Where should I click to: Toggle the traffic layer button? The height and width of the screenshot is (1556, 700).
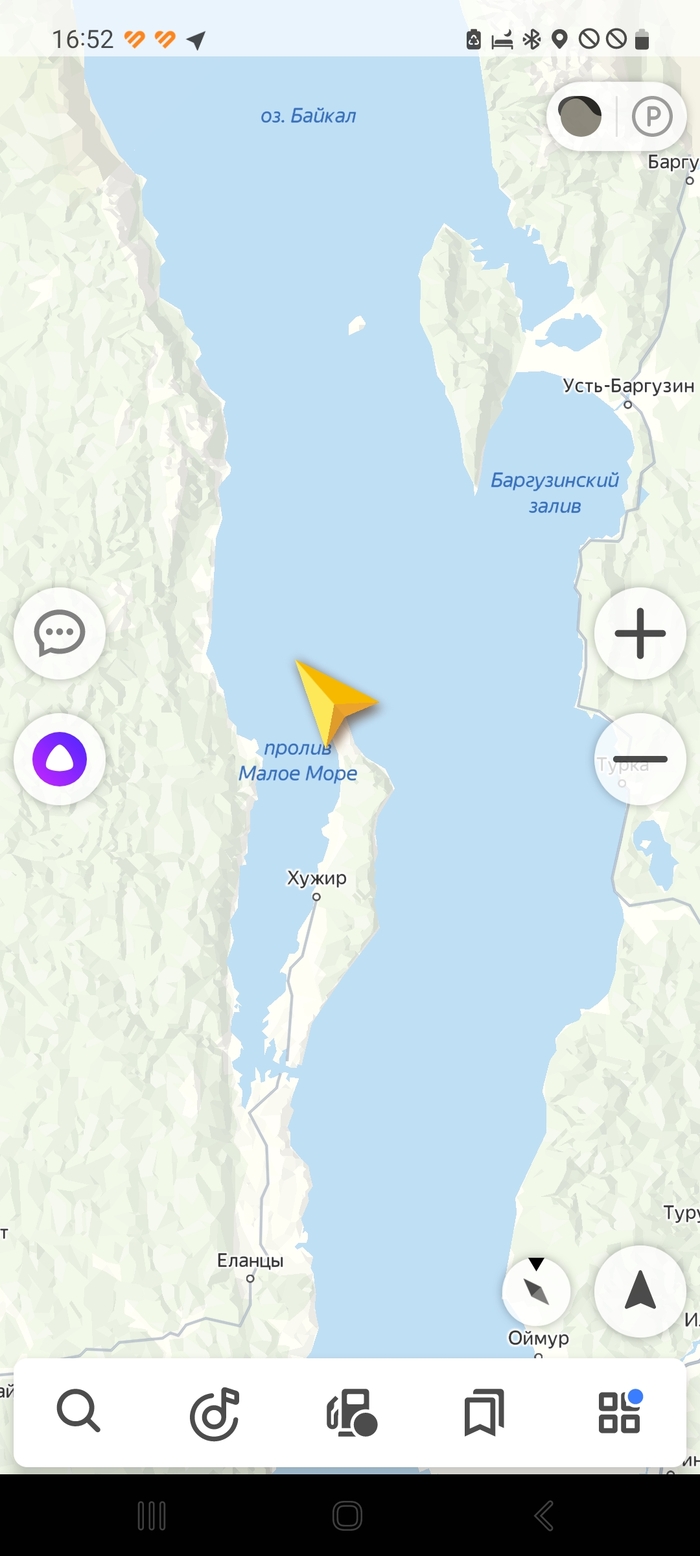tap(581, 117)
